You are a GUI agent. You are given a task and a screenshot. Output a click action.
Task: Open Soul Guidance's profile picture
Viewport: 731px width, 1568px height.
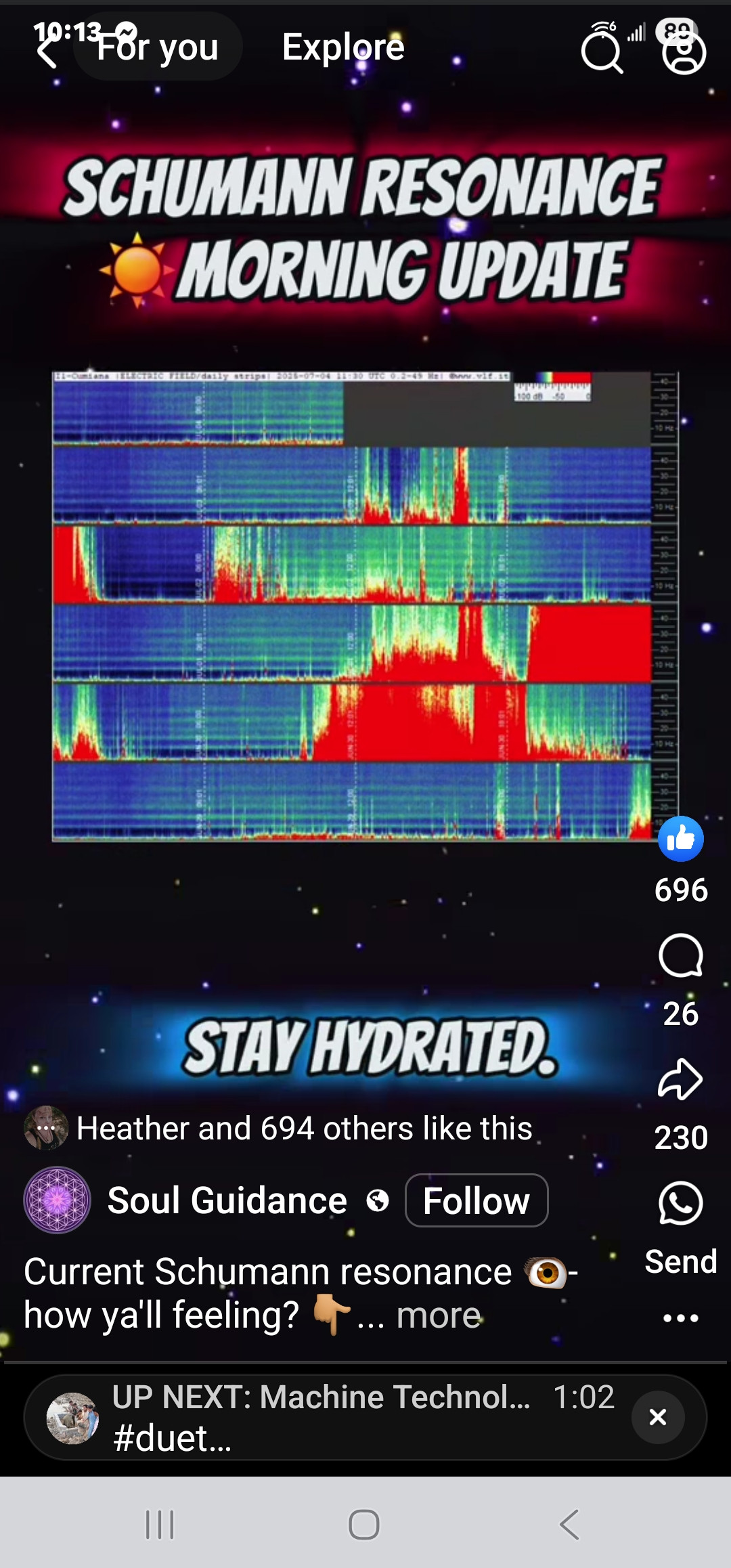click(x=58, y=1200)
